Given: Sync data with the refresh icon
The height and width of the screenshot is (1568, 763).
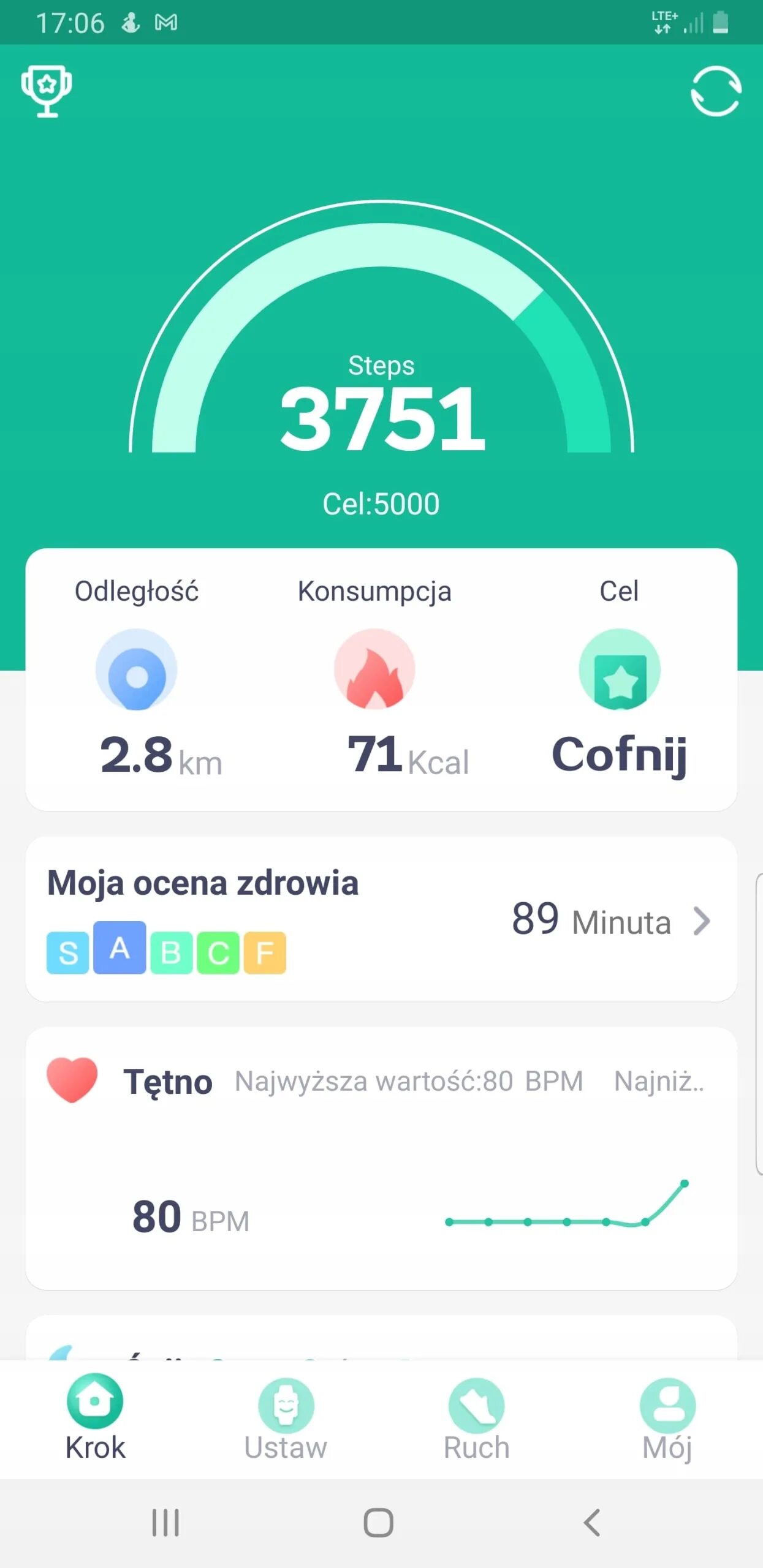Looking at the screenshot, I should point(715,91).
